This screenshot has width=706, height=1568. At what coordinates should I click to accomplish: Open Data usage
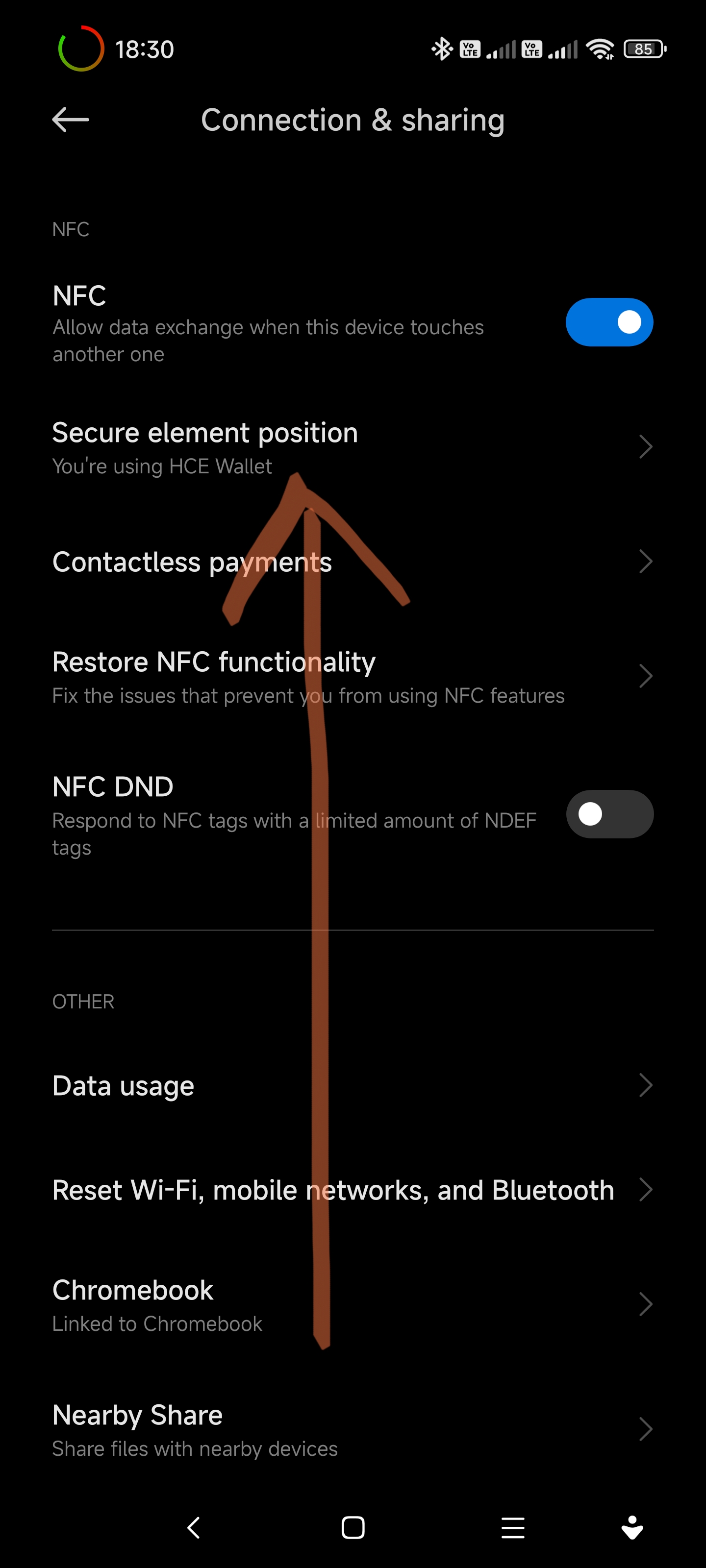(353, 1085)
